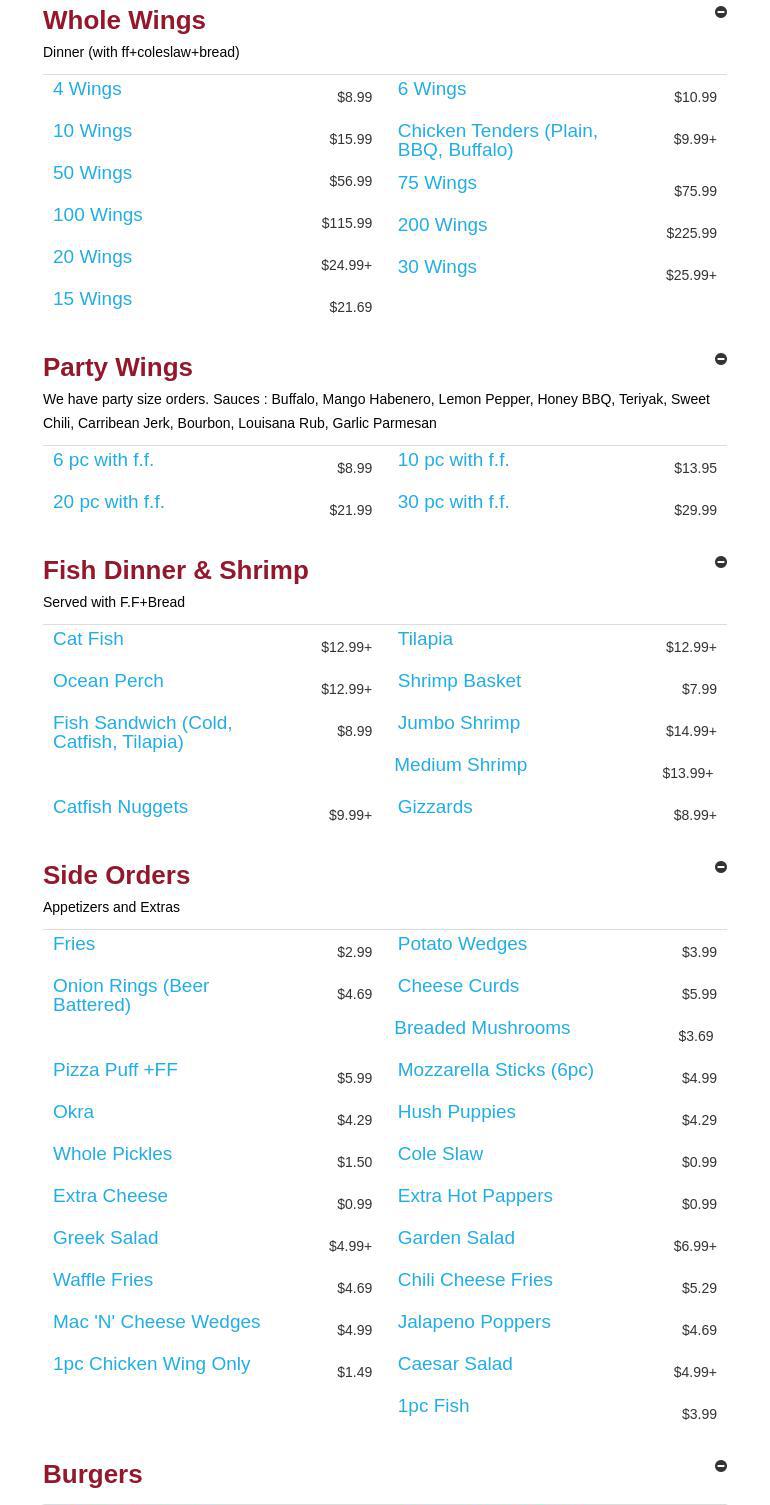This screenshot has height=1505, width=770.
Task: Select the 4 Wings dinner
Action: click(x=87, y=89)
